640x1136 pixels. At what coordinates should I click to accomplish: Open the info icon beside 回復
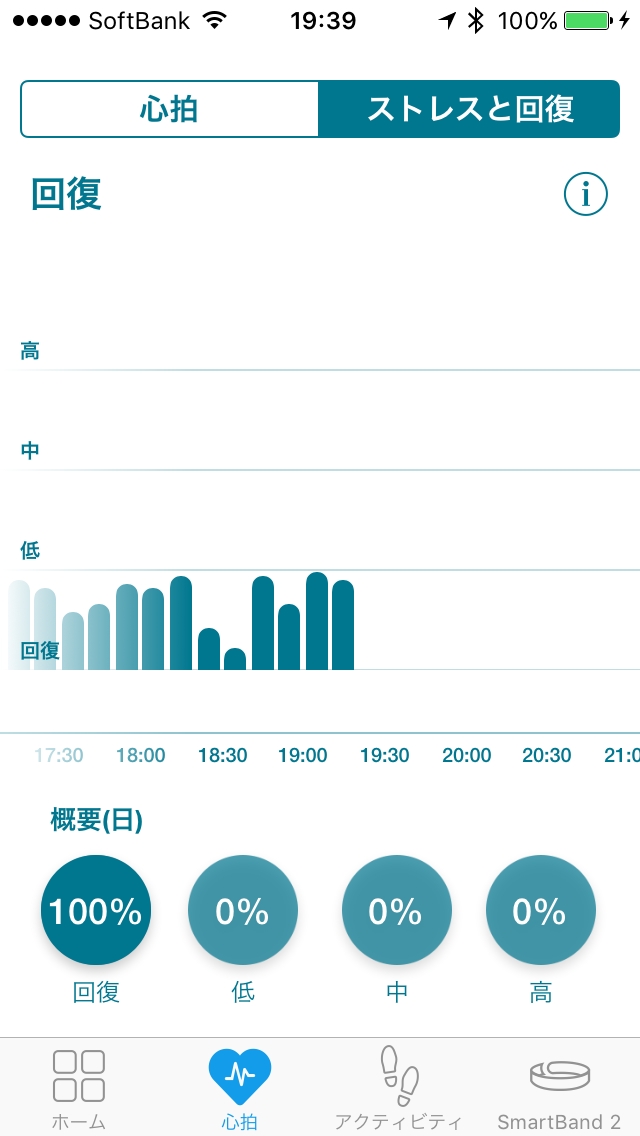point(585,194)
